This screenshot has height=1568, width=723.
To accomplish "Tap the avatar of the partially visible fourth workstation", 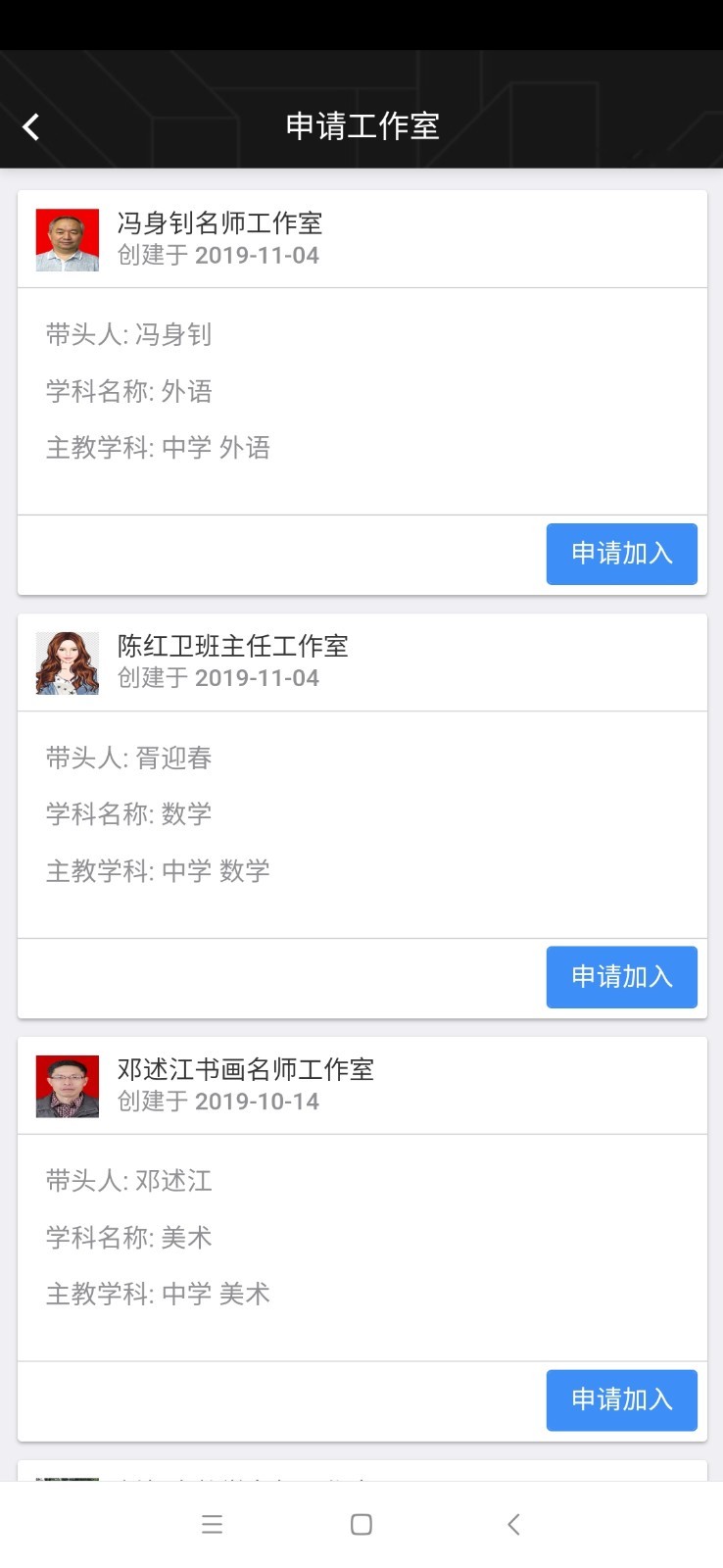I will click(67, 1480).
